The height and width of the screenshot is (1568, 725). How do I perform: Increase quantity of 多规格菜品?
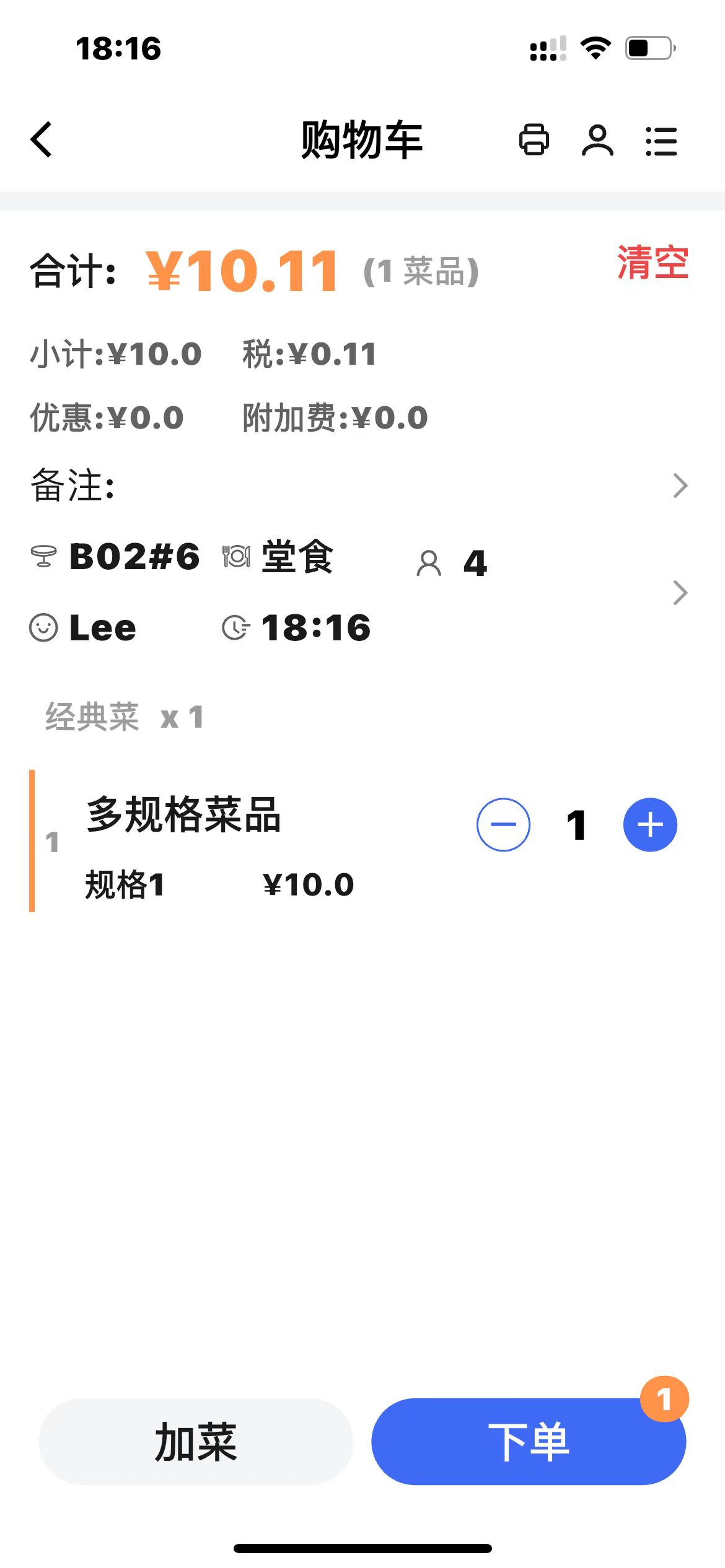tap(650, 825)
